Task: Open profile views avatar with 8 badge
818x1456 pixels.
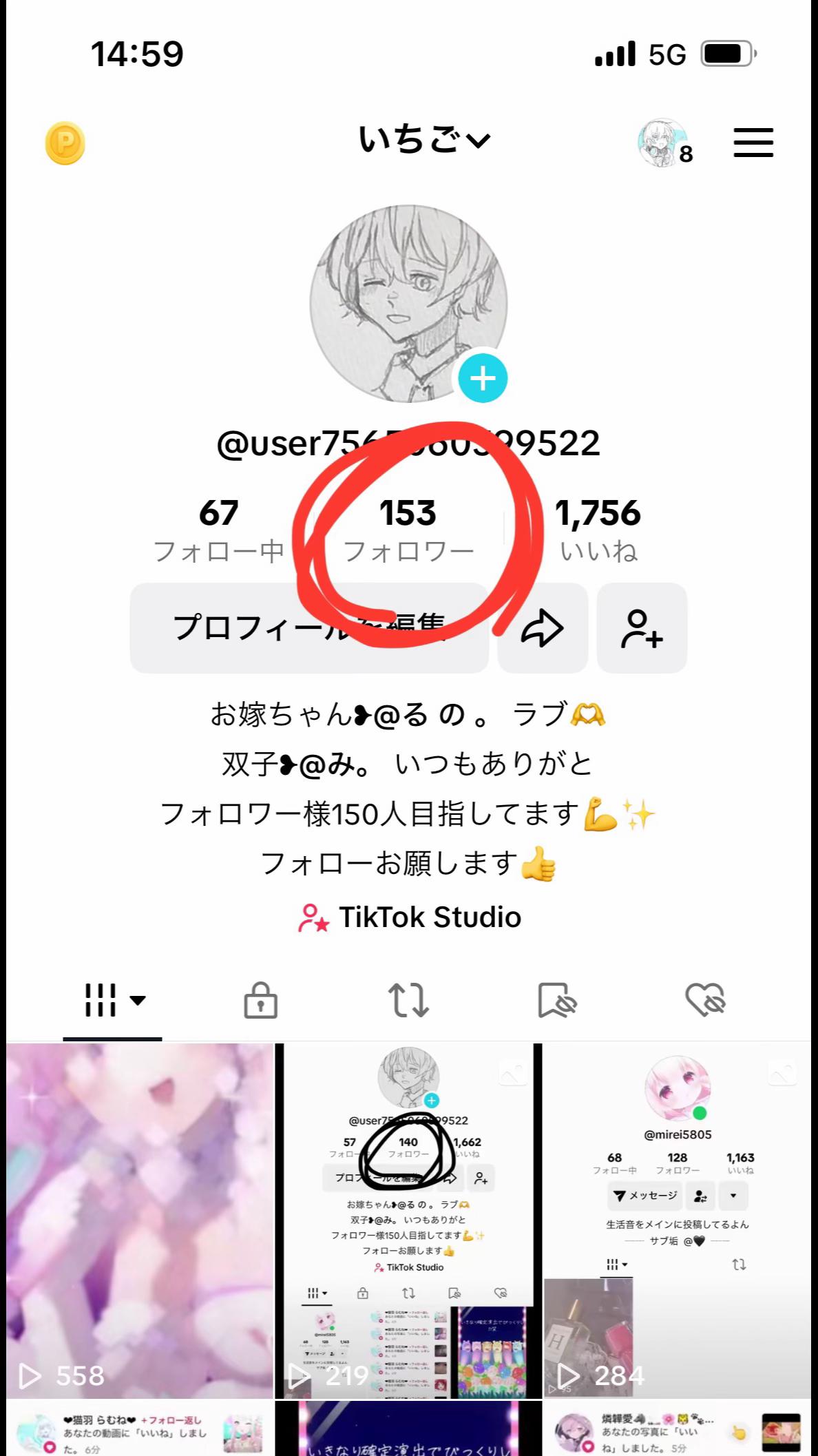Action: (662, 143)
